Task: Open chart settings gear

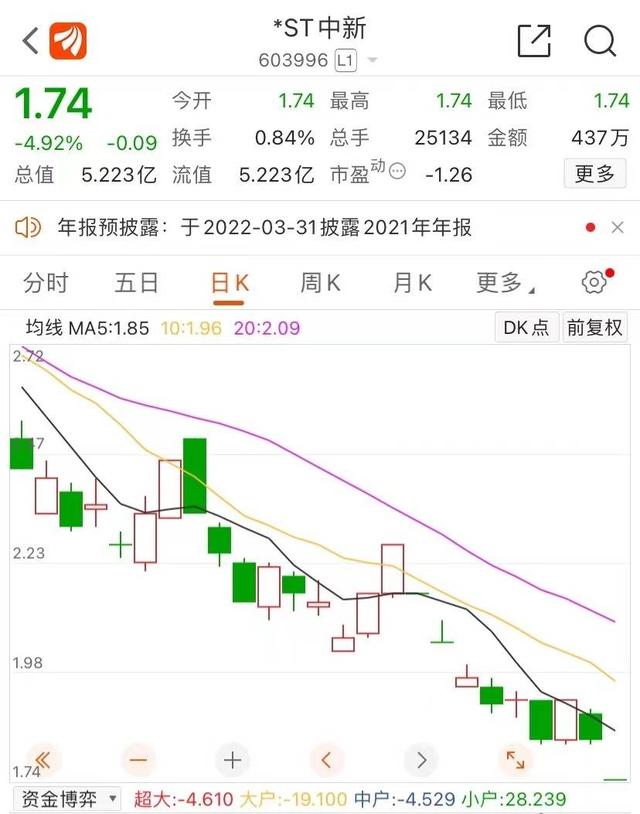Action: pyautogui.click(x=595, y=283)
